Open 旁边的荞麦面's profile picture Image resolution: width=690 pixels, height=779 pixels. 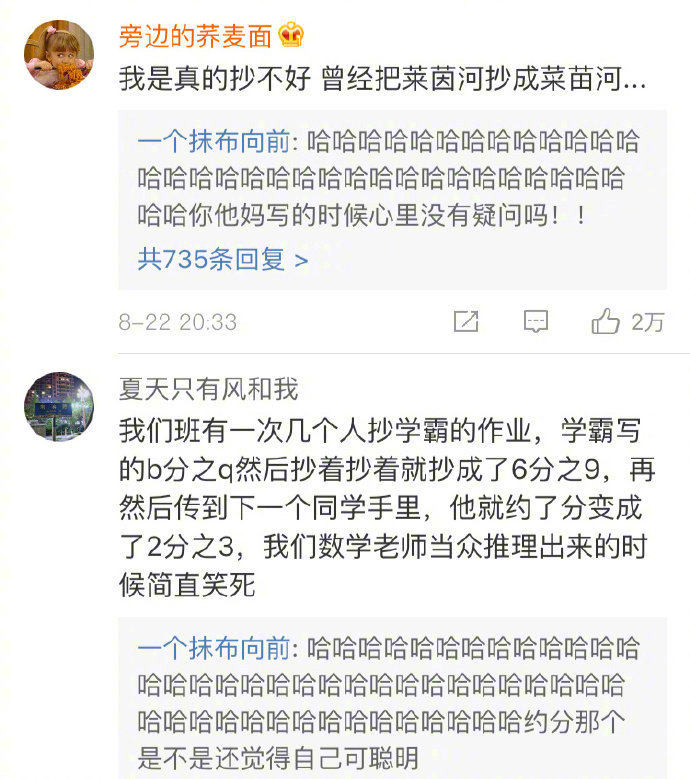[58, 55]
